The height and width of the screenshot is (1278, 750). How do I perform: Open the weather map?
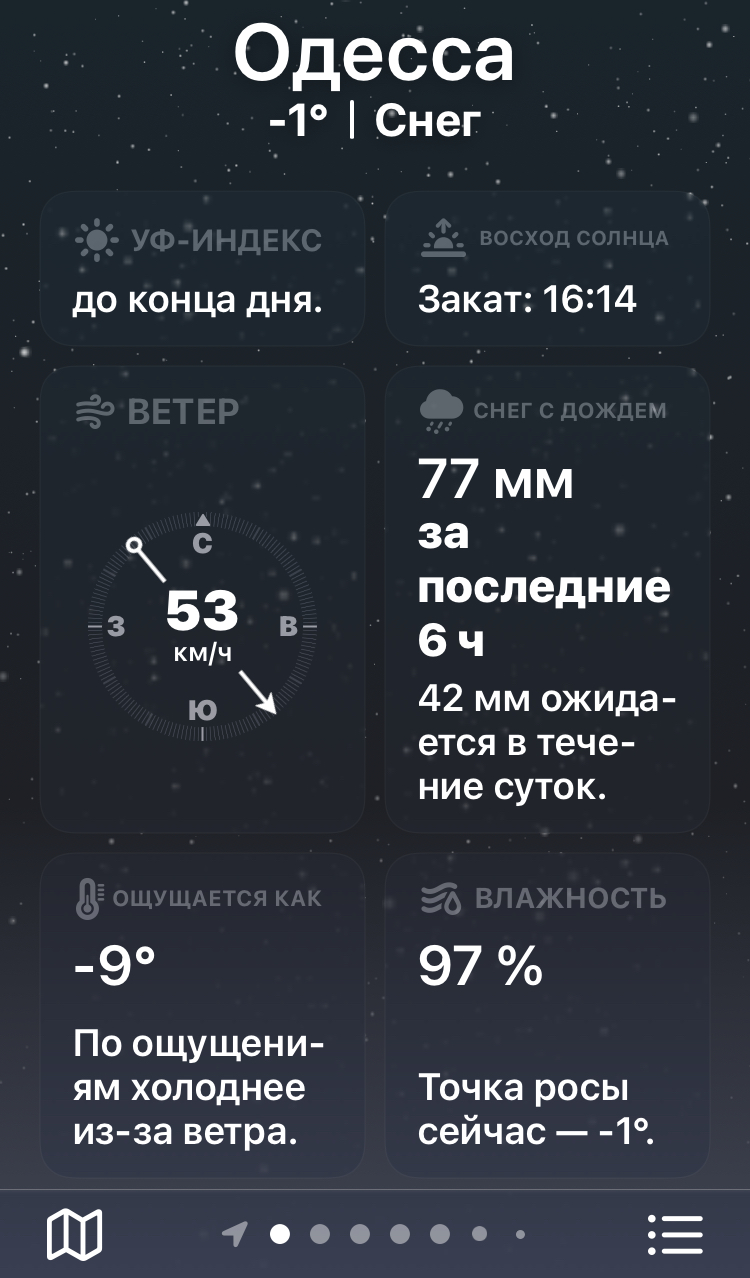(x=75, y=1234)
